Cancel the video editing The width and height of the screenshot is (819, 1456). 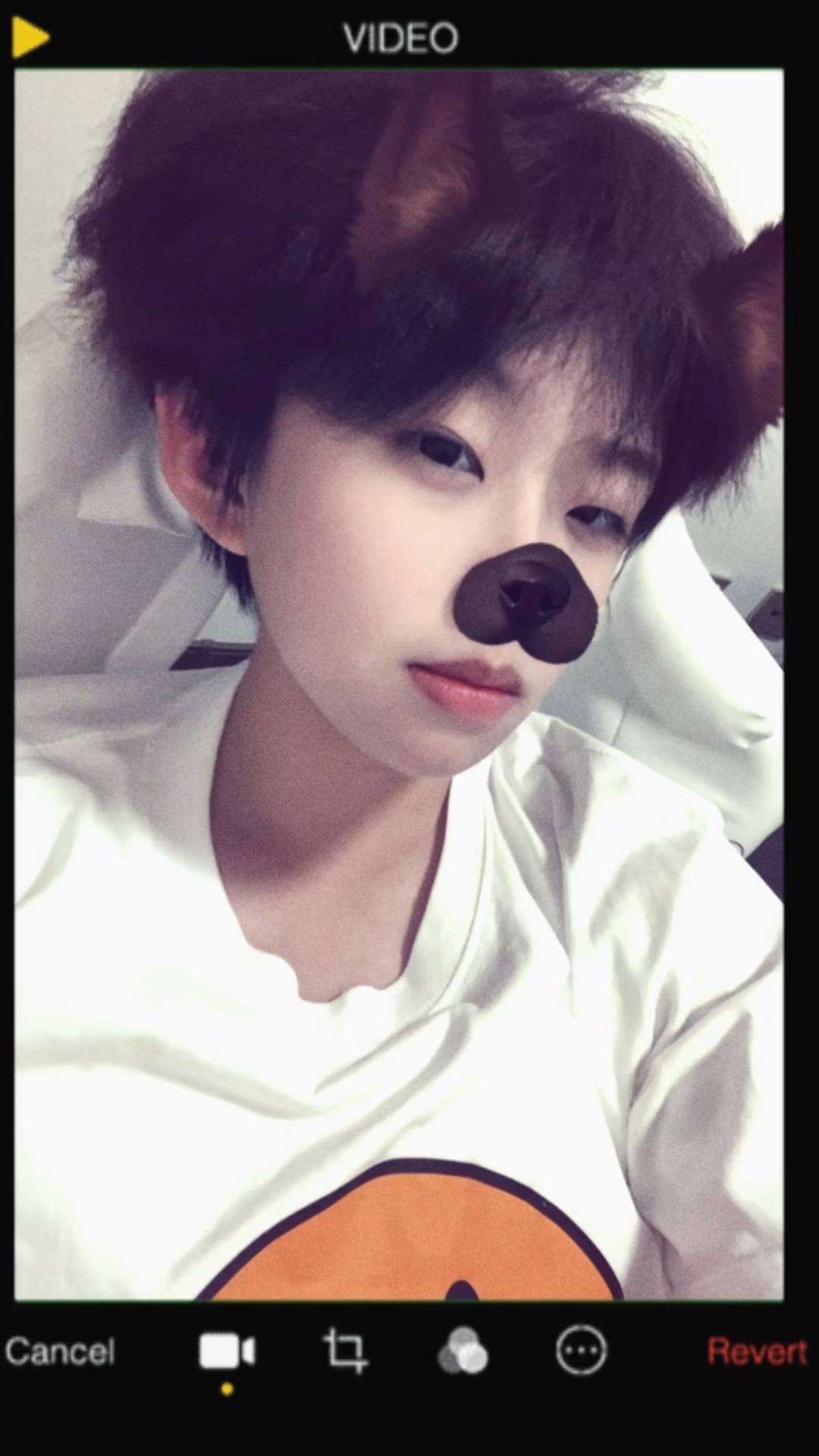60,1351
